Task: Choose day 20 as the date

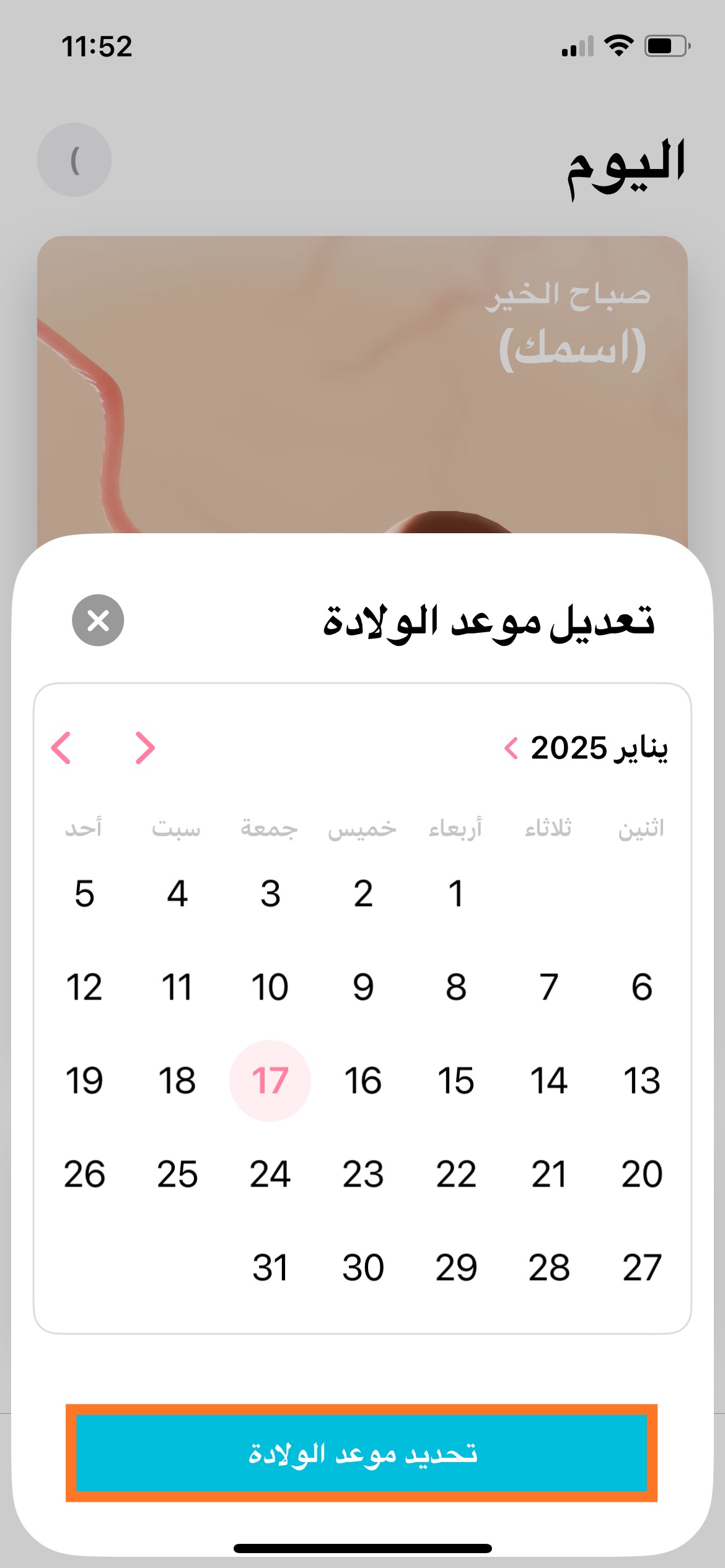Action: coord(642,1174)
